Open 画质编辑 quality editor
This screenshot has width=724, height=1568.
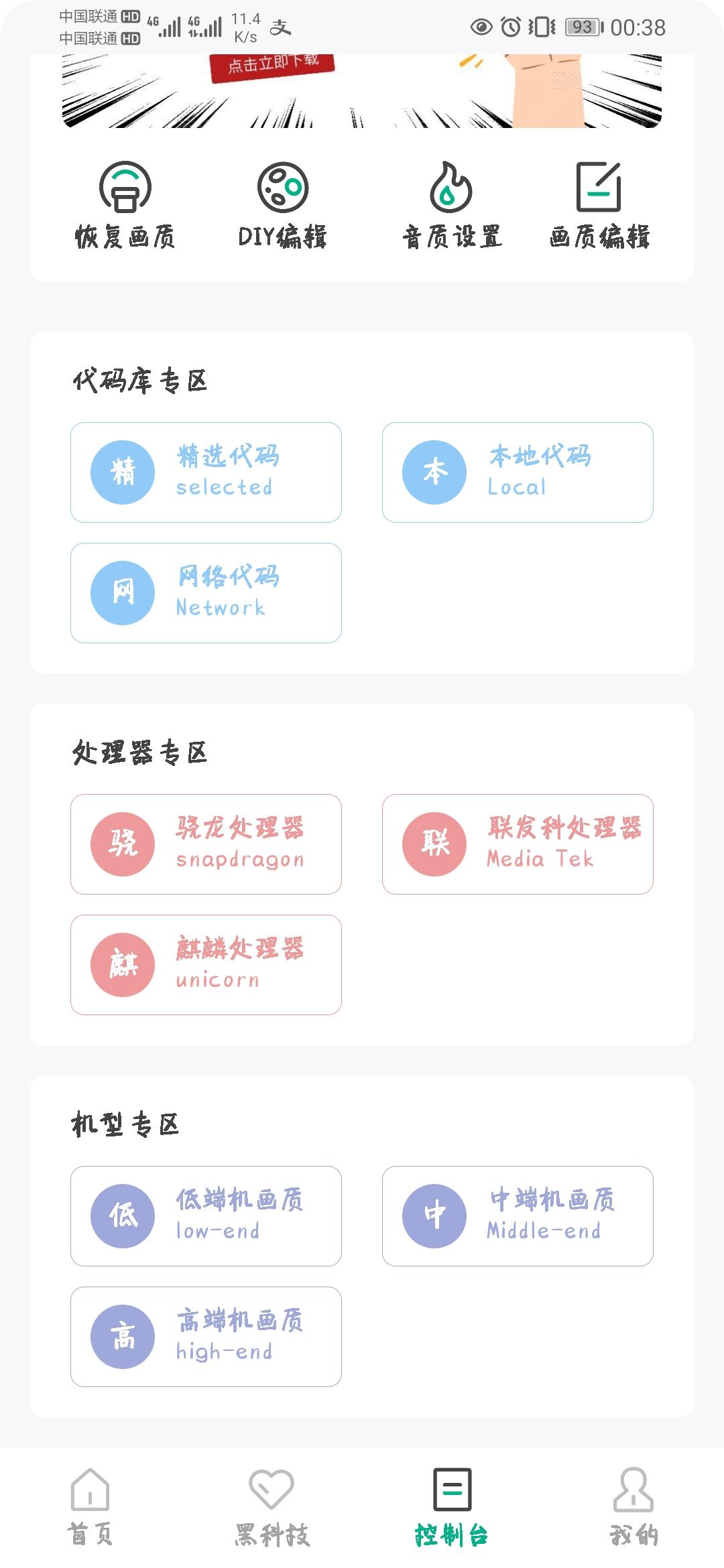tap(599, 189)
